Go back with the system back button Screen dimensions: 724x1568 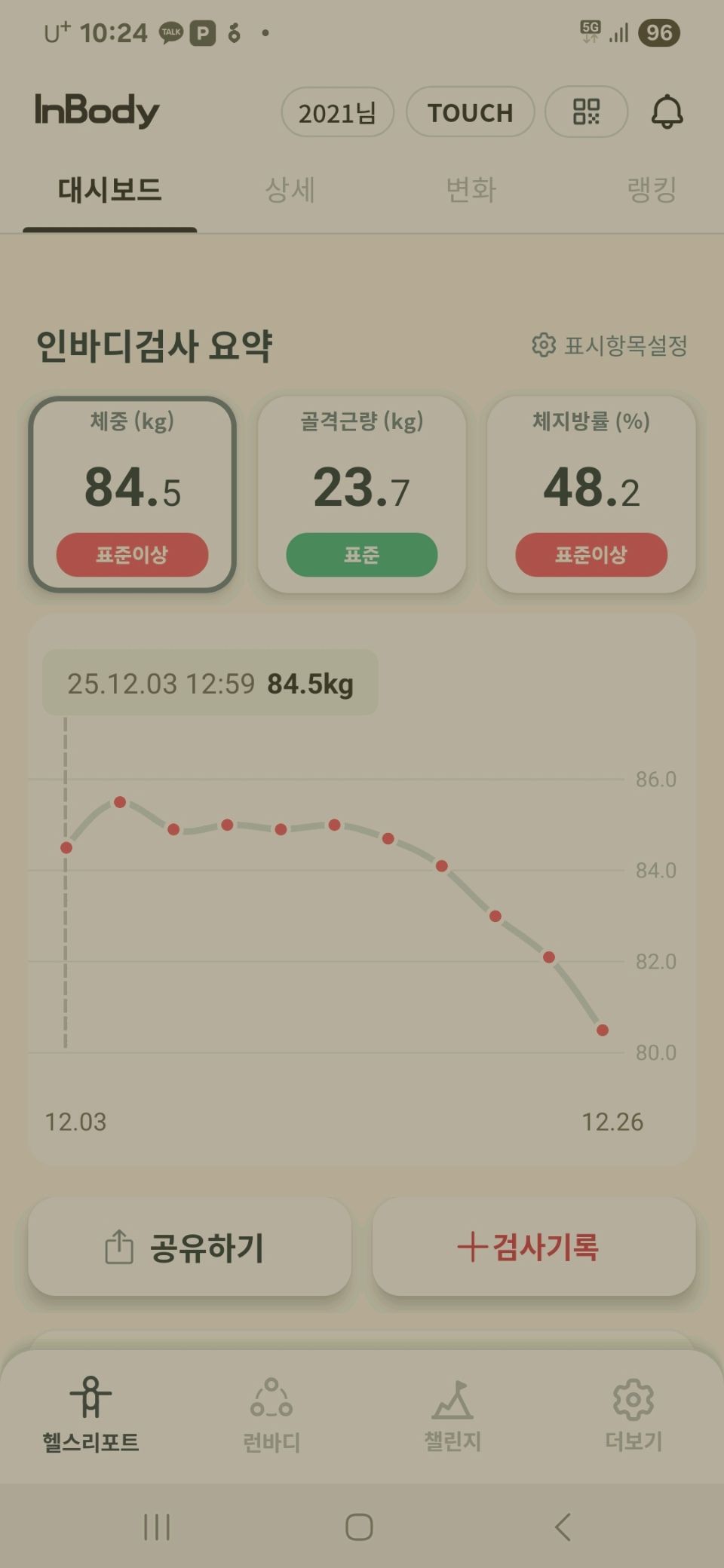(563, 1527)
